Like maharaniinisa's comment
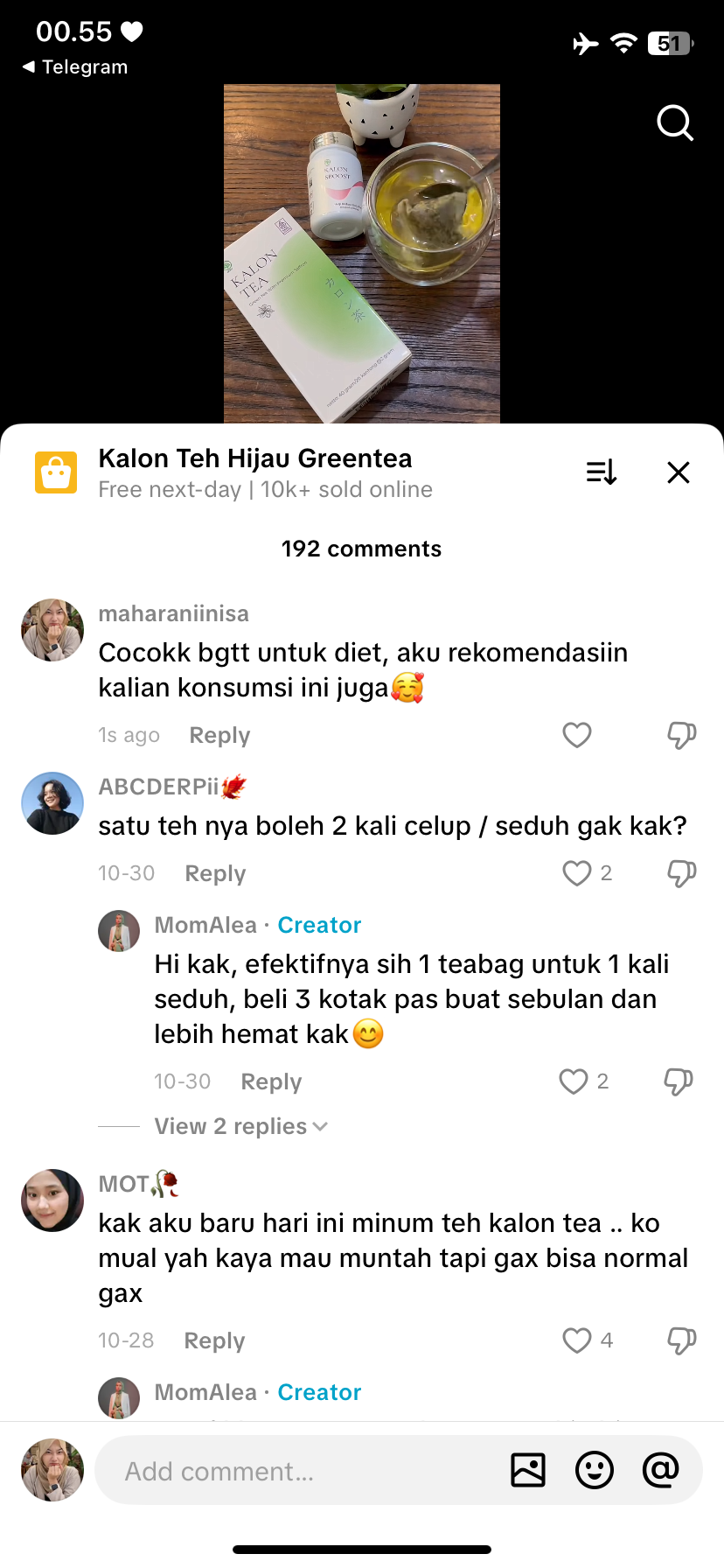The width and height of the screenshot is (724, 1568). pos(577,735)
